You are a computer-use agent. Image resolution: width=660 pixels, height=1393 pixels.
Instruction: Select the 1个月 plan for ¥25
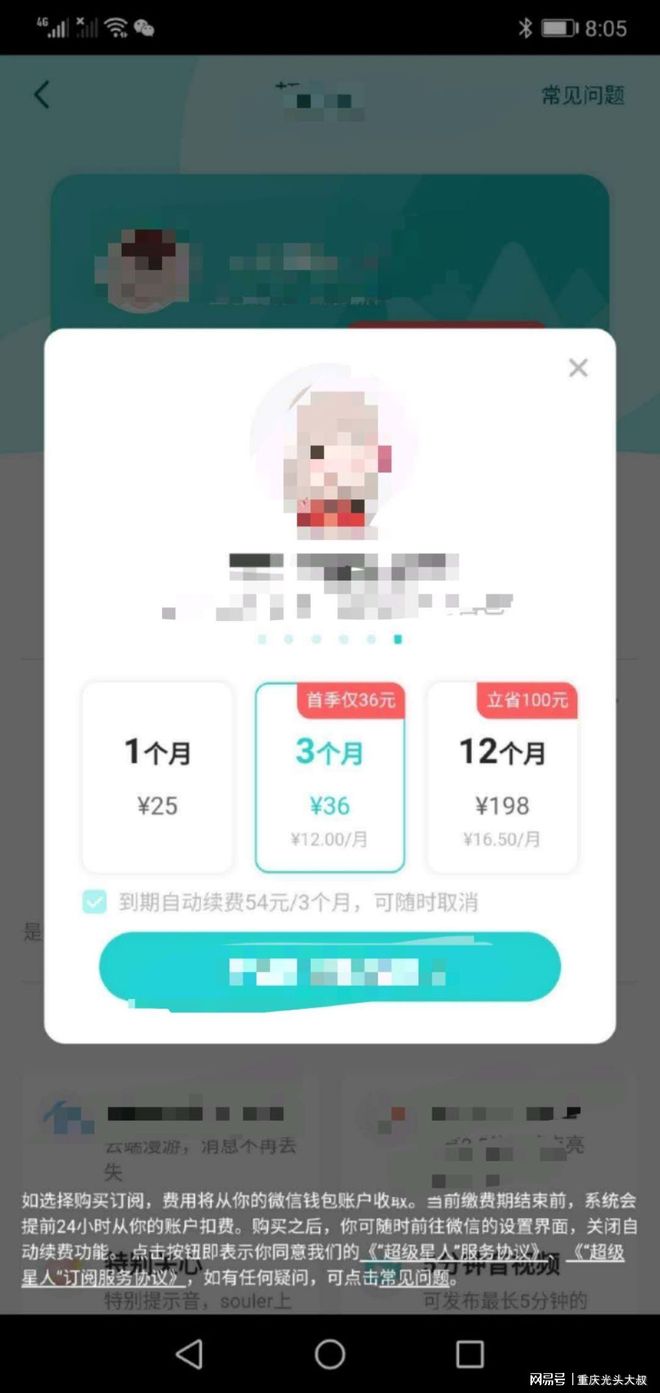(157, 777)
